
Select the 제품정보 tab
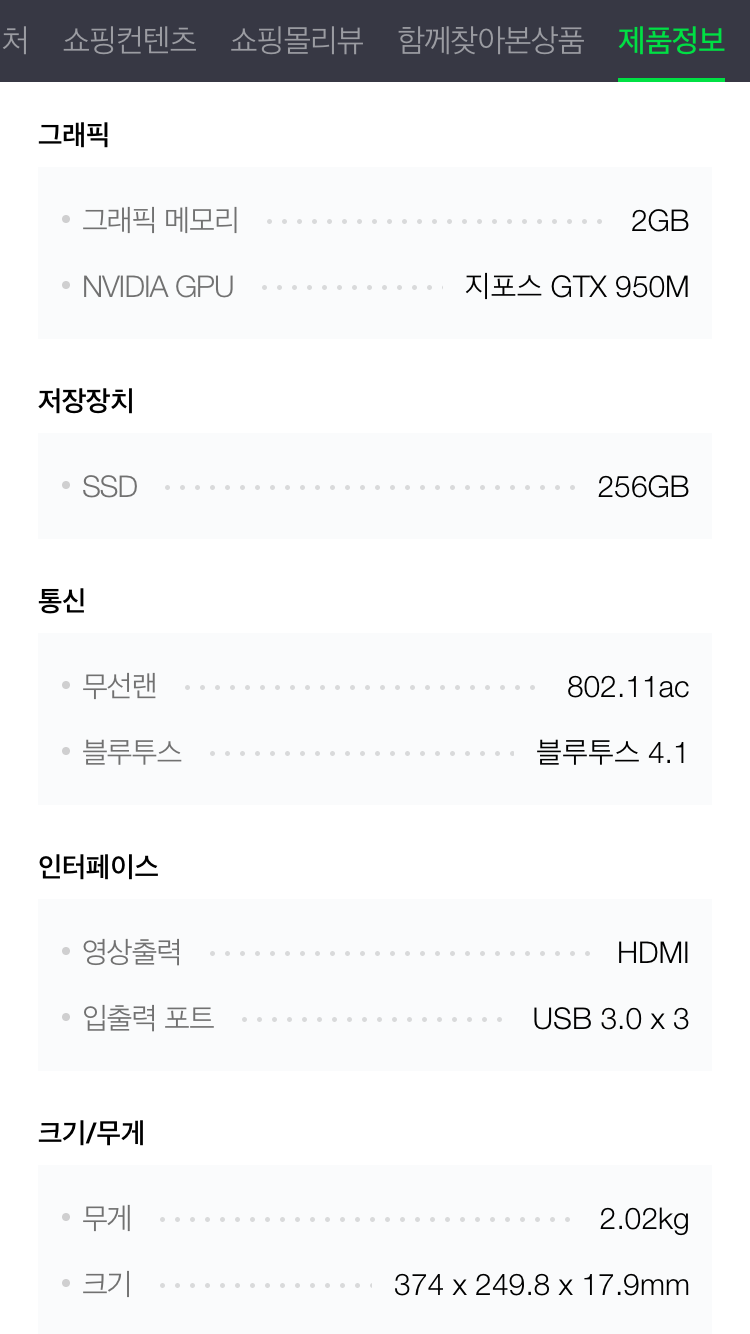(x=671, y=40)
